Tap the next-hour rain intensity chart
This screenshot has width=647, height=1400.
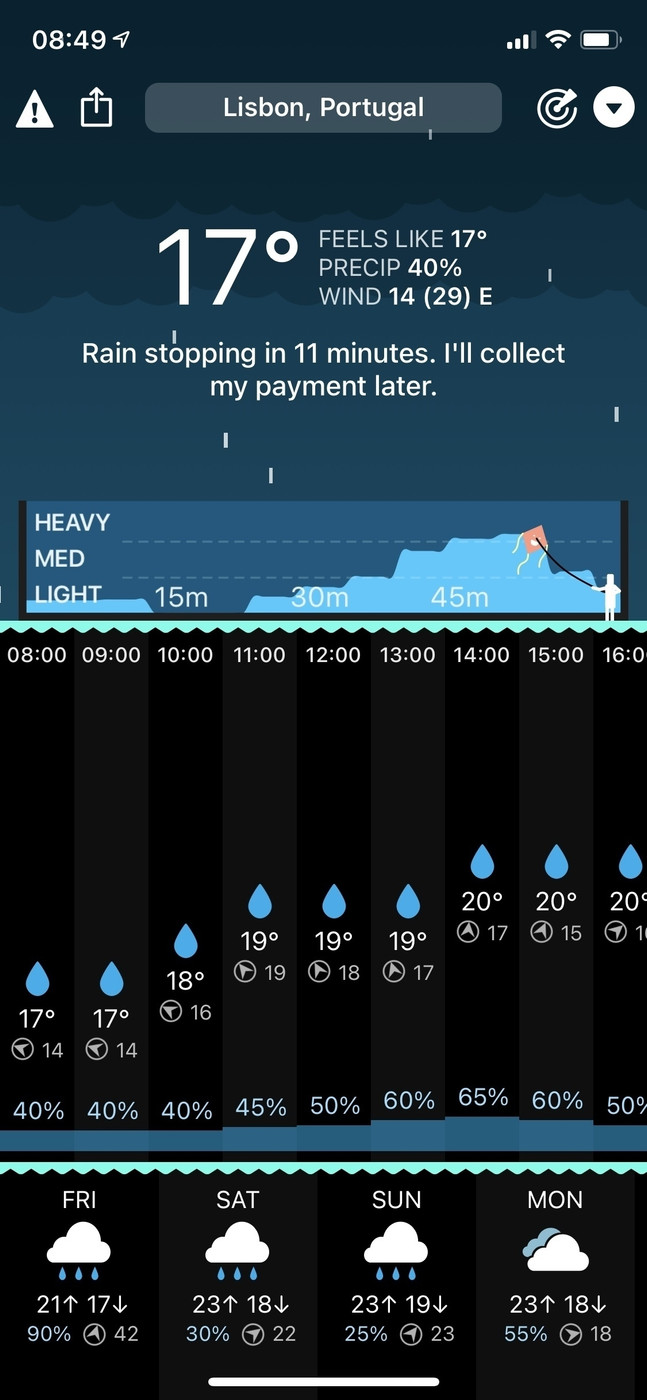point(322,558)
